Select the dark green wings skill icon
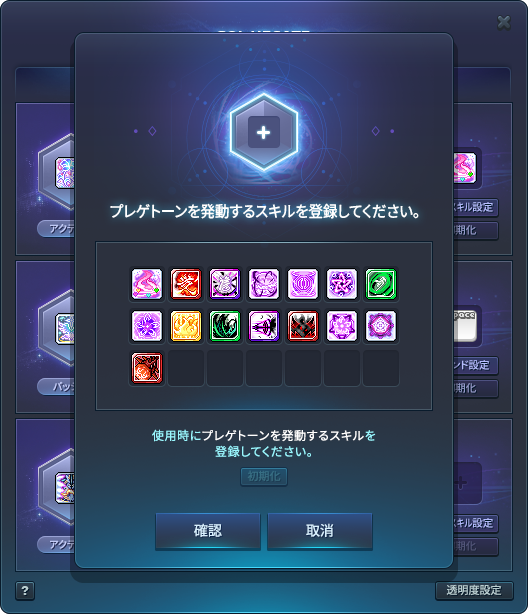The width and height of the screenshot is (528, 614). [x=224, y=326]
